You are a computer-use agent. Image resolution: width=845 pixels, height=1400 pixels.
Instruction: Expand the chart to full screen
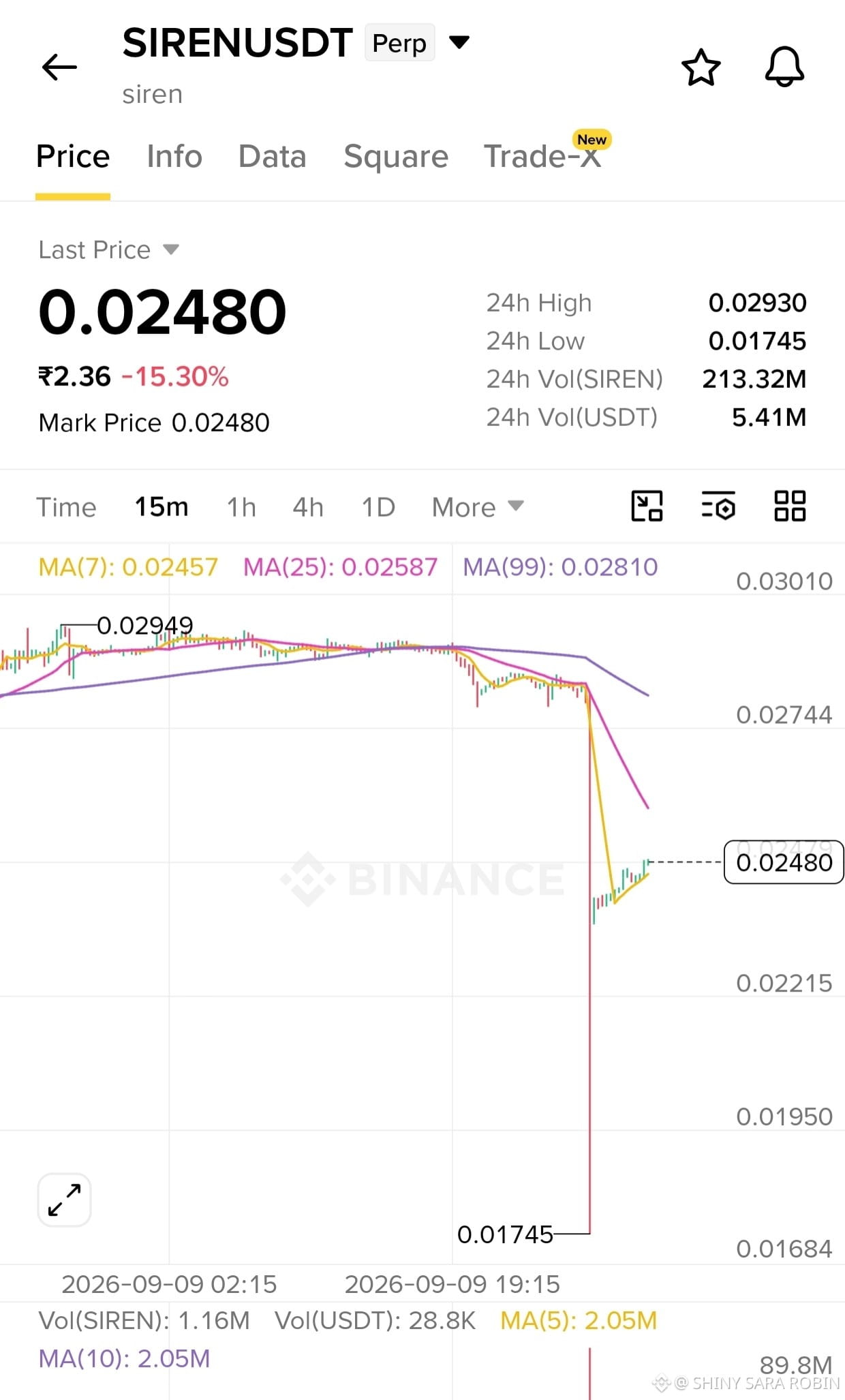(65, 1200)
